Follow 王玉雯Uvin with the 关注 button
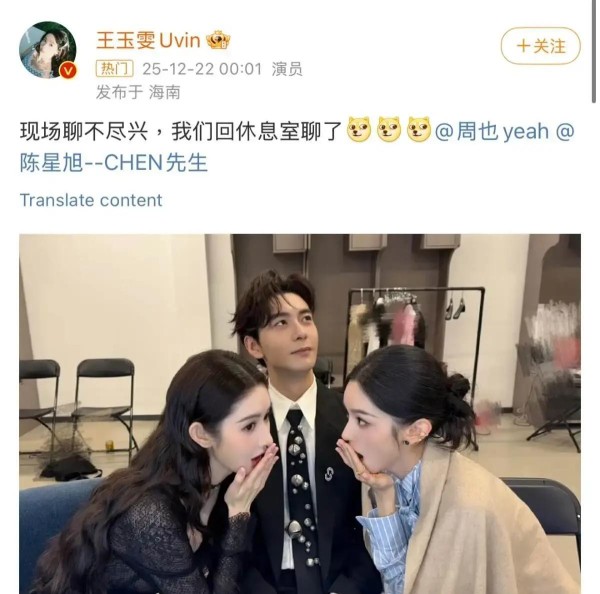600x594 pixels. click(540, 46)
